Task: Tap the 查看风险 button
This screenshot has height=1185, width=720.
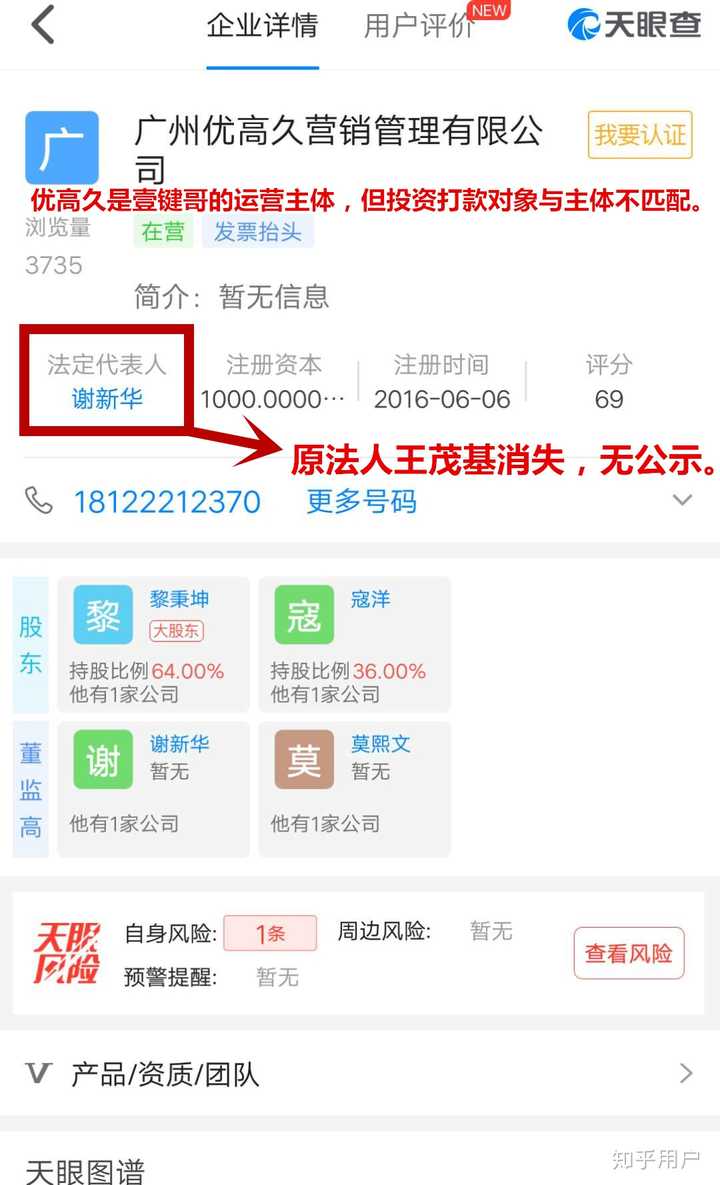Action: pyautogui.click(x=628, y=953)
